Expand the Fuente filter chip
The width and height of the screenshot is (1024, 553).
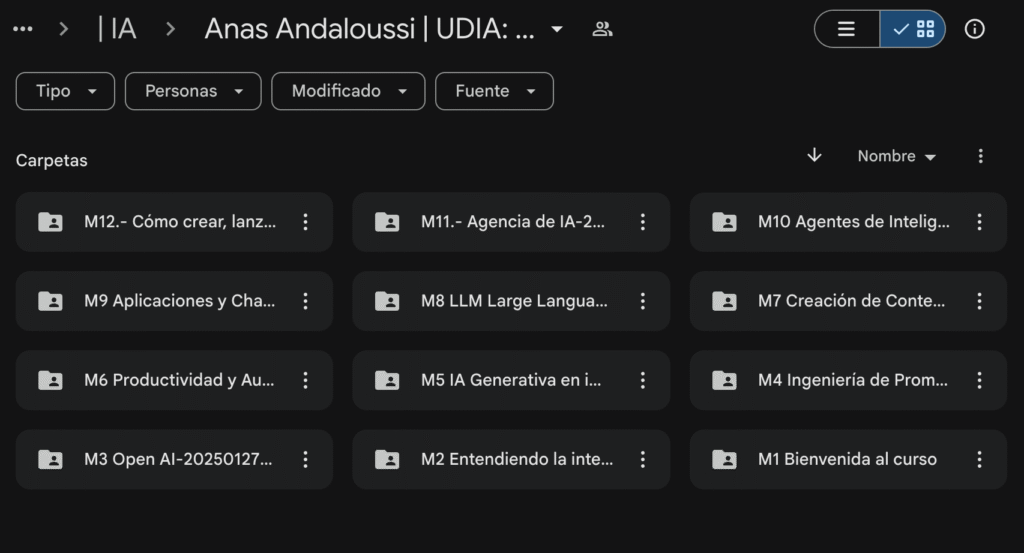[494, 91]
